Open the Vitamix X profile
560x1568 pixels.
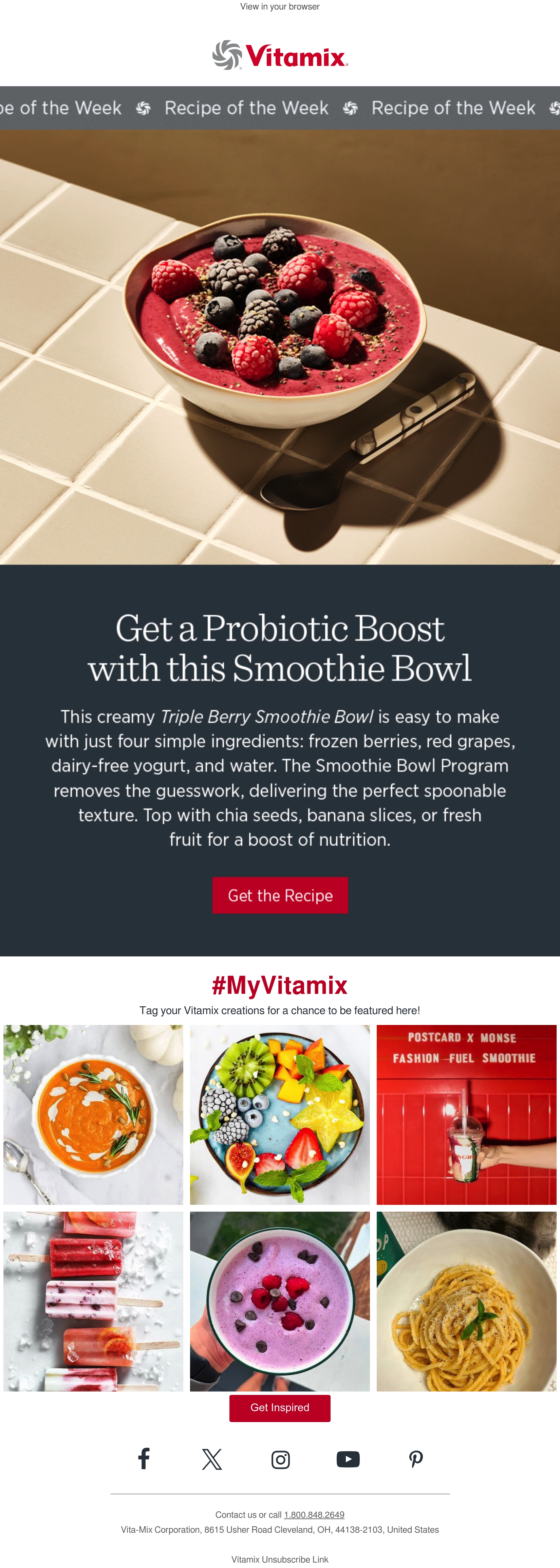212,1459
